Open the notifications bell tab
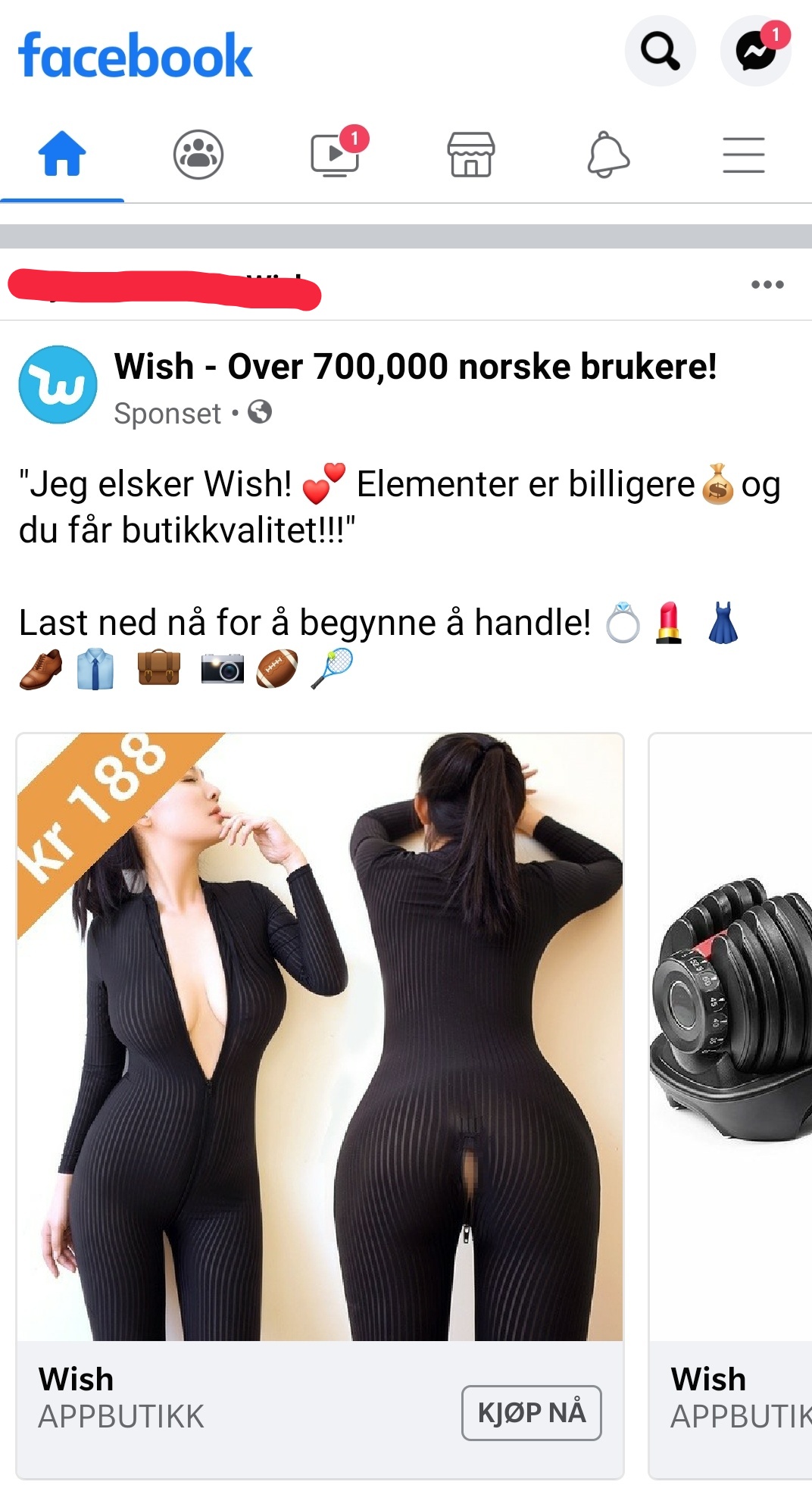Image resolution: width=812 pixels, height=1504 pixels. coord(608,155)
